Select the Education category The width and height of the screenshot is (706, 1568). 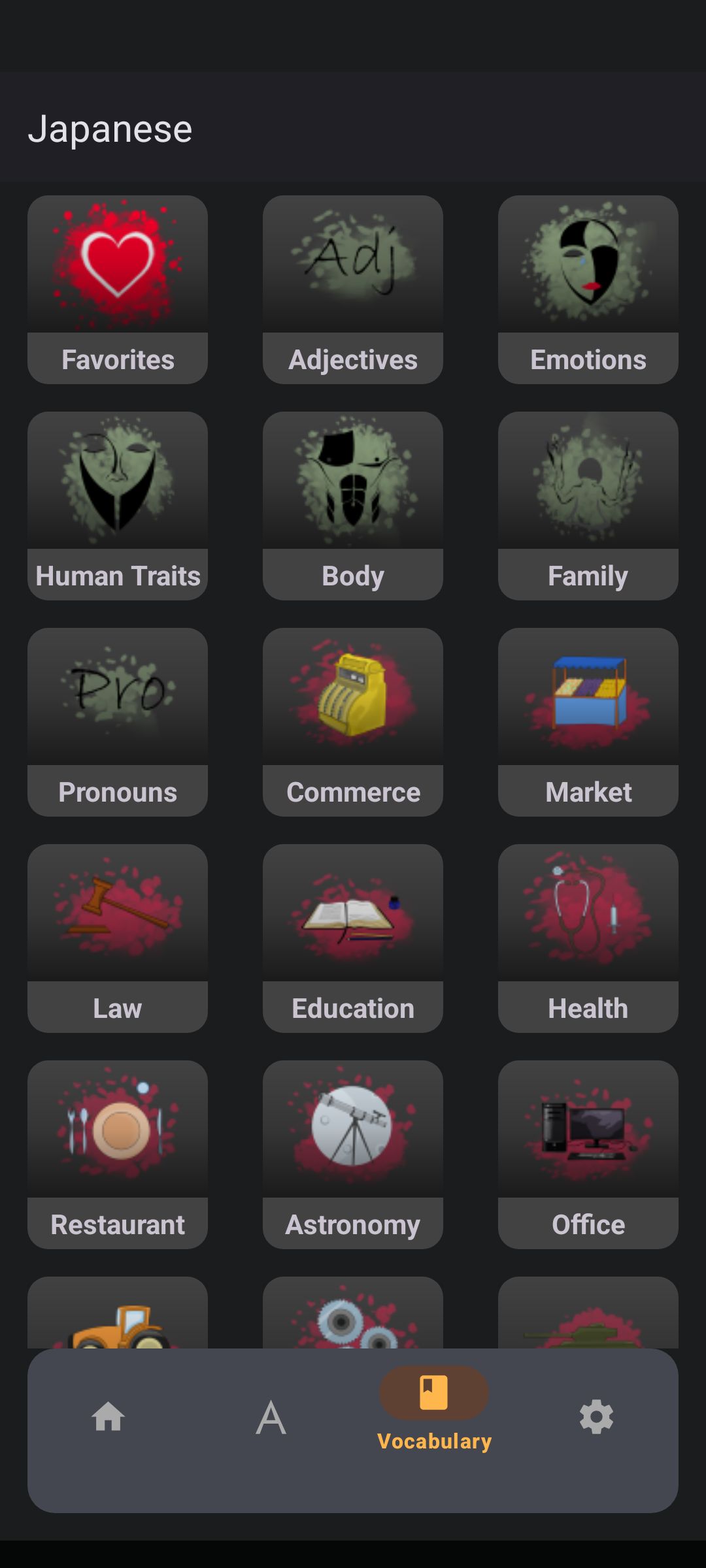click(x=353, y=938)
